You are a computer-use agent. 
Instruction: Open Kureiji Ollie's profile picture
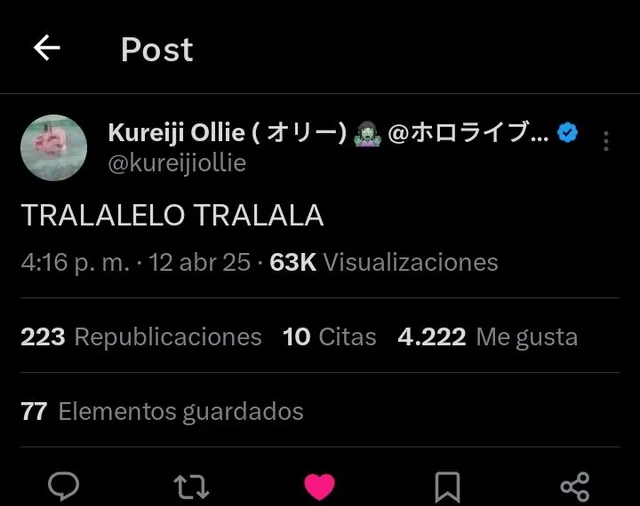click(x=53, y=147)
